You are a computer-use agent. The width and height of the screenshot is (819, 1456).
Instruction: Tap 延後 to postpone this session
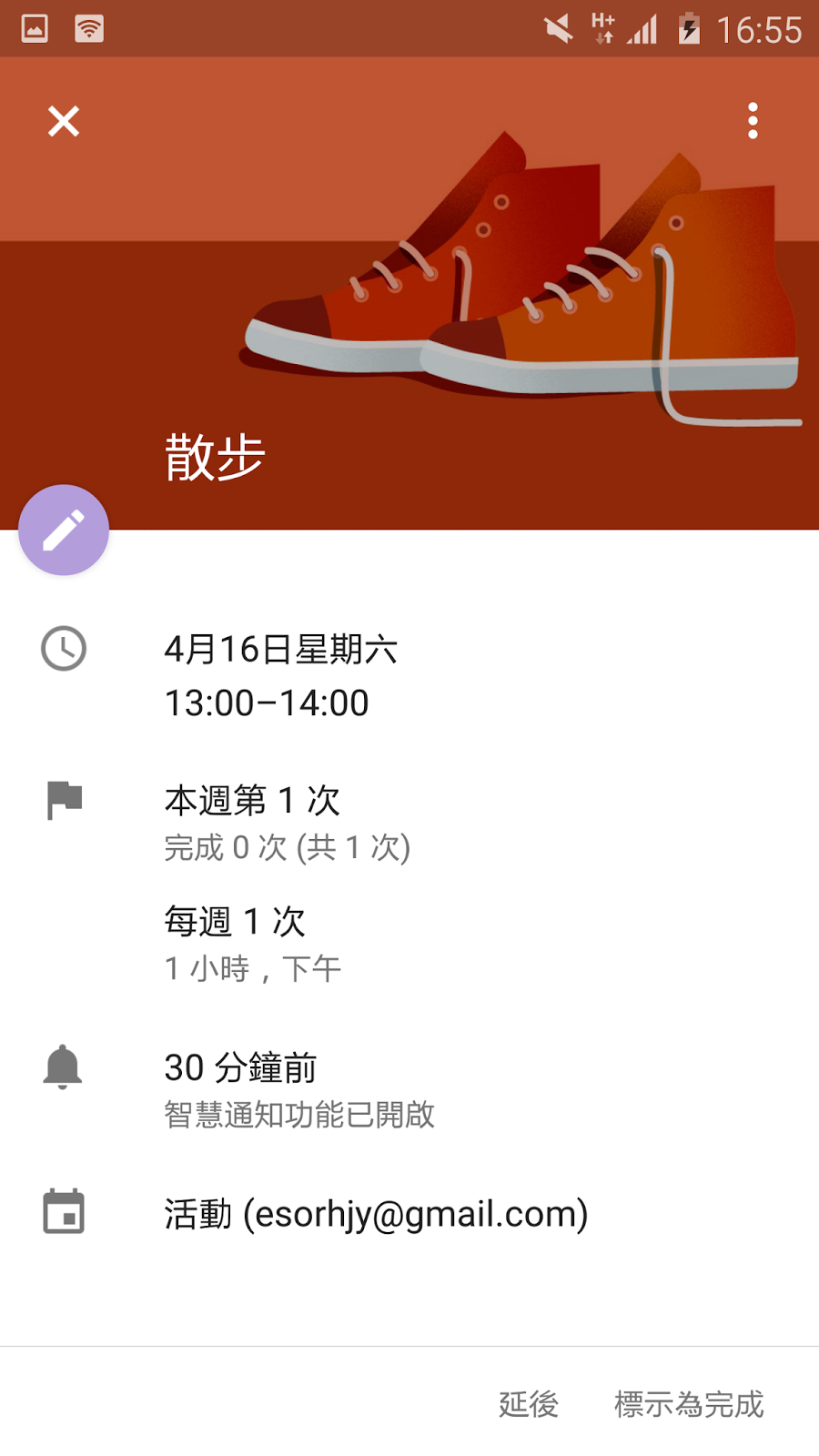point(528,1404)
